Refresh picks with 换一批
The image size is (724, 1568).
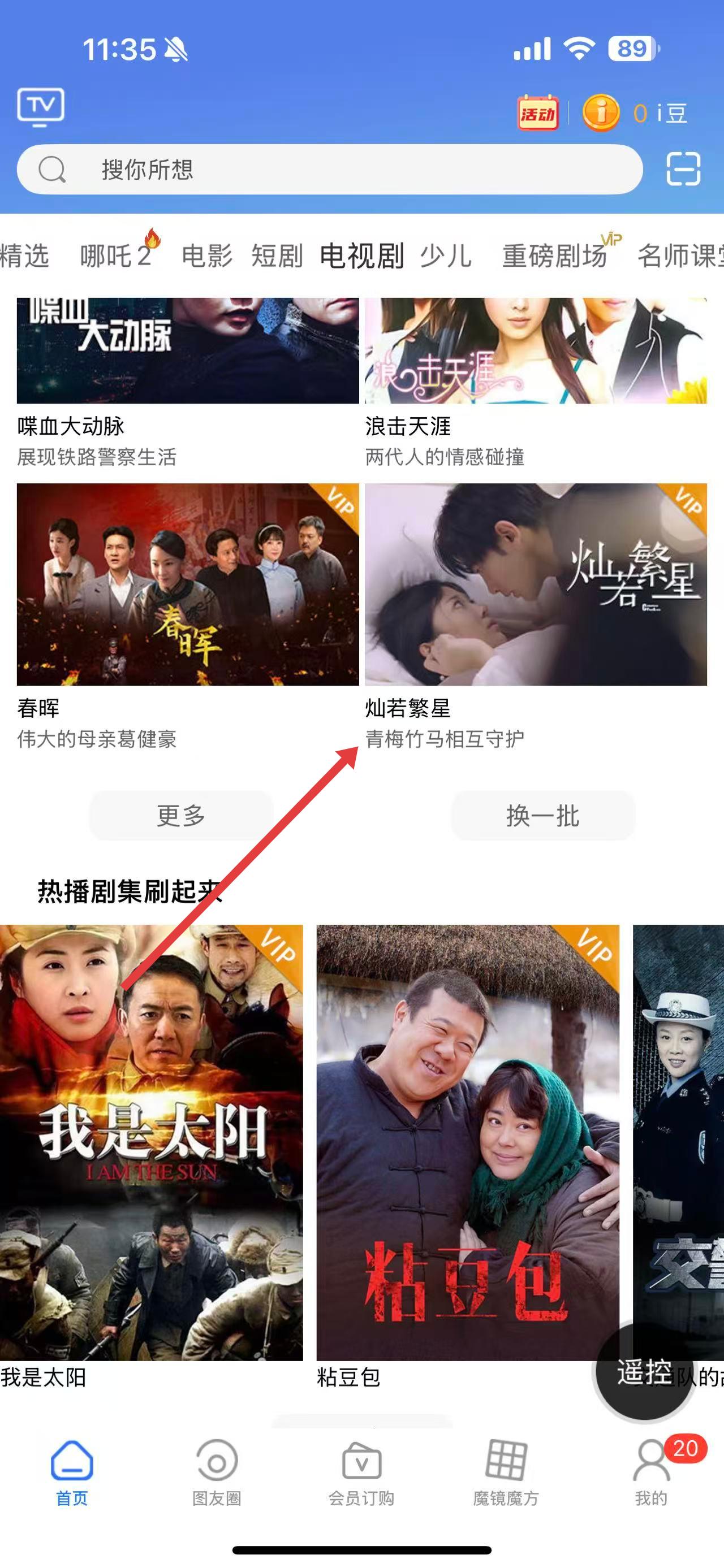(x=542, y=816)
